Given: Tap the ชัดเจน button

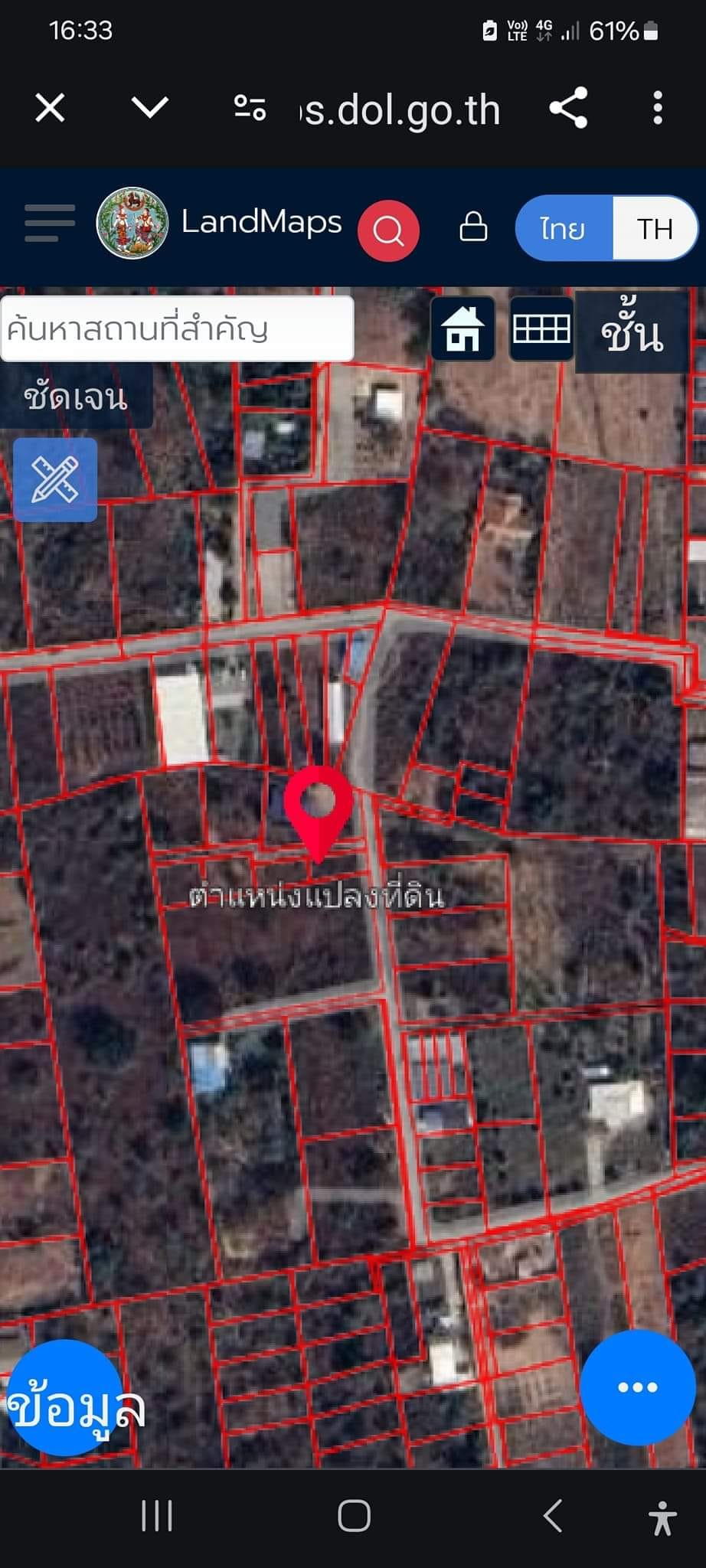Looking at the screenshot, I should (x=75, y=397).
